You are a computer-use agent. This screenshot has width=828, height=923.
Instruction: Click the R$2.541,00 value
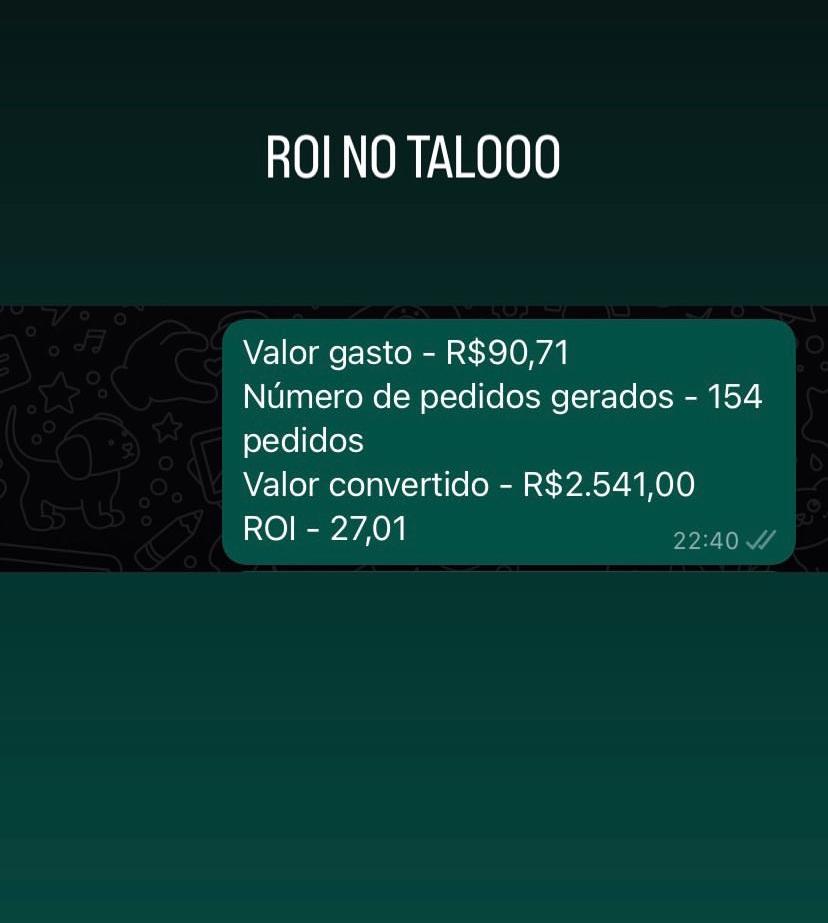click(609, 484)
